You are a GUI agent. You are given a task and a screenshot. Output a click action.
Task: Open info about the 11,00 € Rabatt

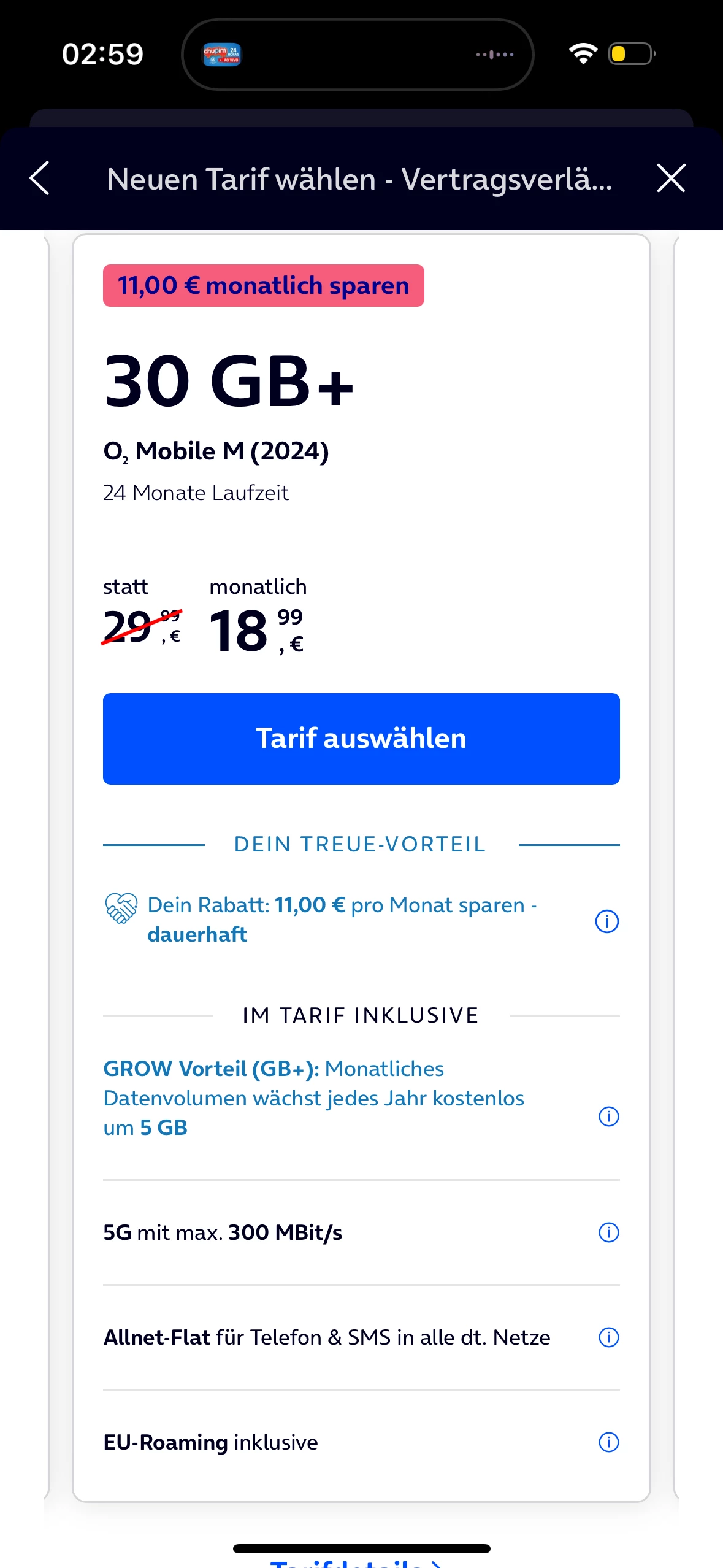607,921
